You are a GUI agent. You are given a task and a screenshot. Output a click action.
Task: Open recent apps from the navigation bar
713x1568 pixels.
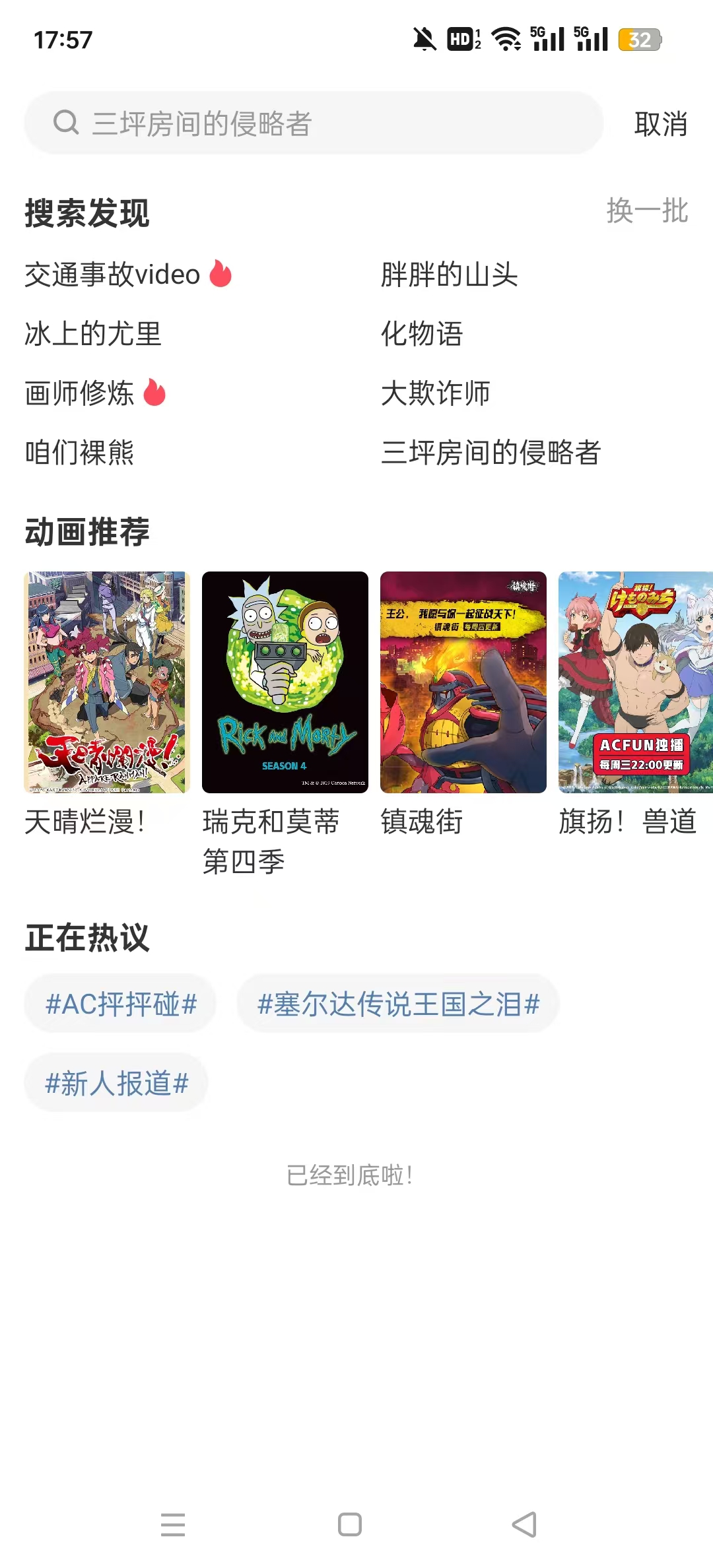coord(173,1524)
